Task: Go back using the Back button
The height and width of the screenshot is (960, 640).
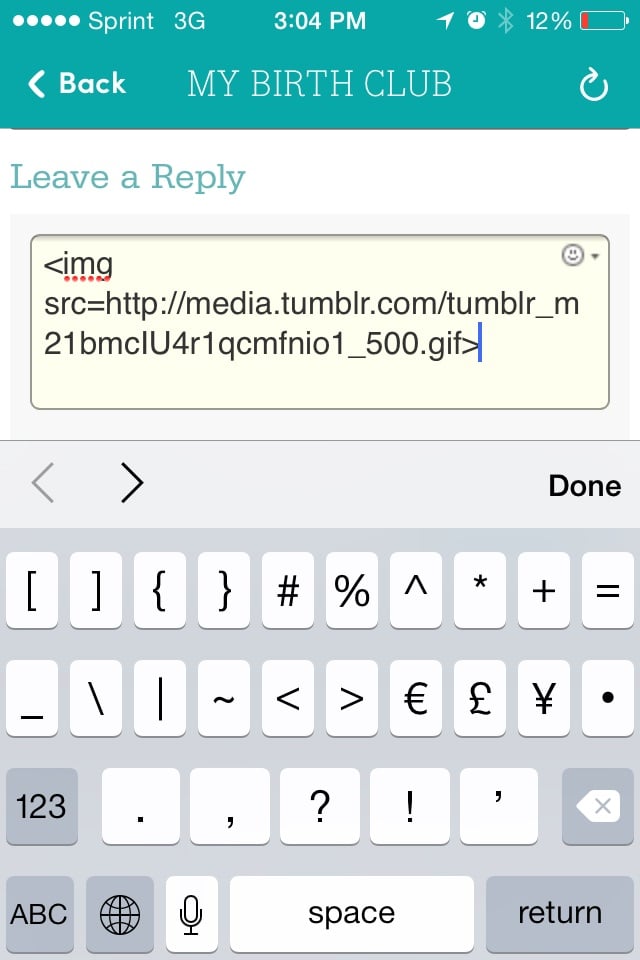Action: [x=77, y=84]
